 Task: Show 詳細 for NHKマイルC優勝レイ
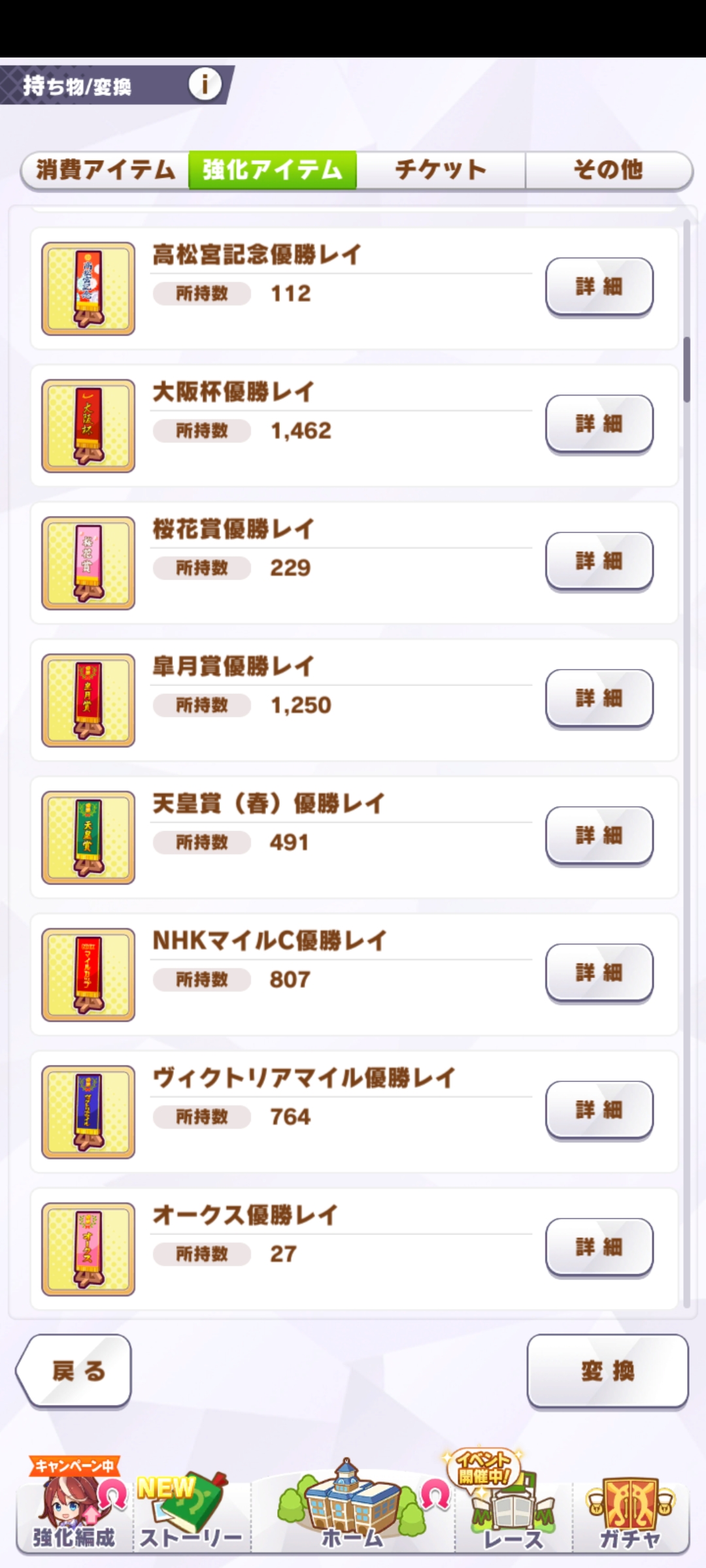click(x=599, y=973)
